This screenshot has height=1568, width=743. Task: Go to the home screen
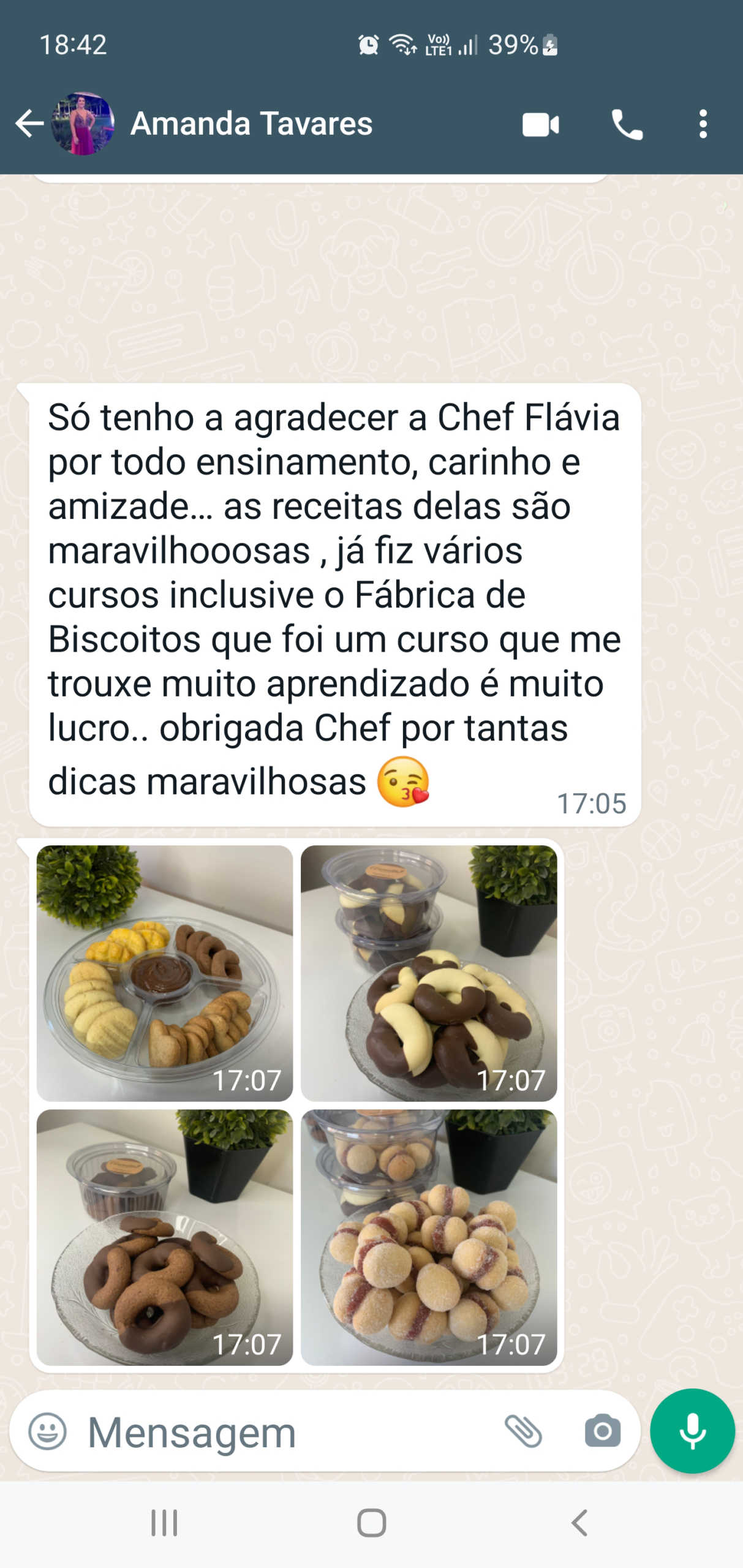[x=372, y=1523]
